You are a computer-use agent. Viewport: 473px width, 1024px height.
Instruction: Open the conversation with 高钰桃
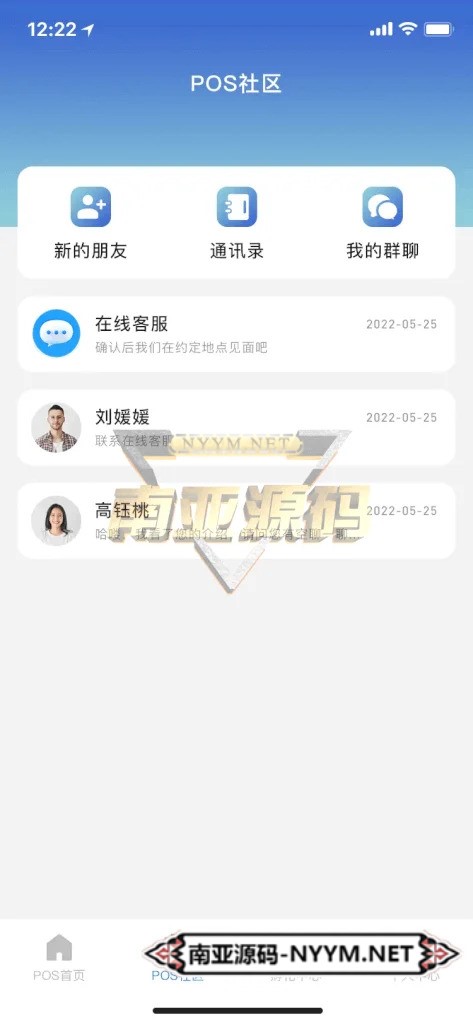(236, 520)
